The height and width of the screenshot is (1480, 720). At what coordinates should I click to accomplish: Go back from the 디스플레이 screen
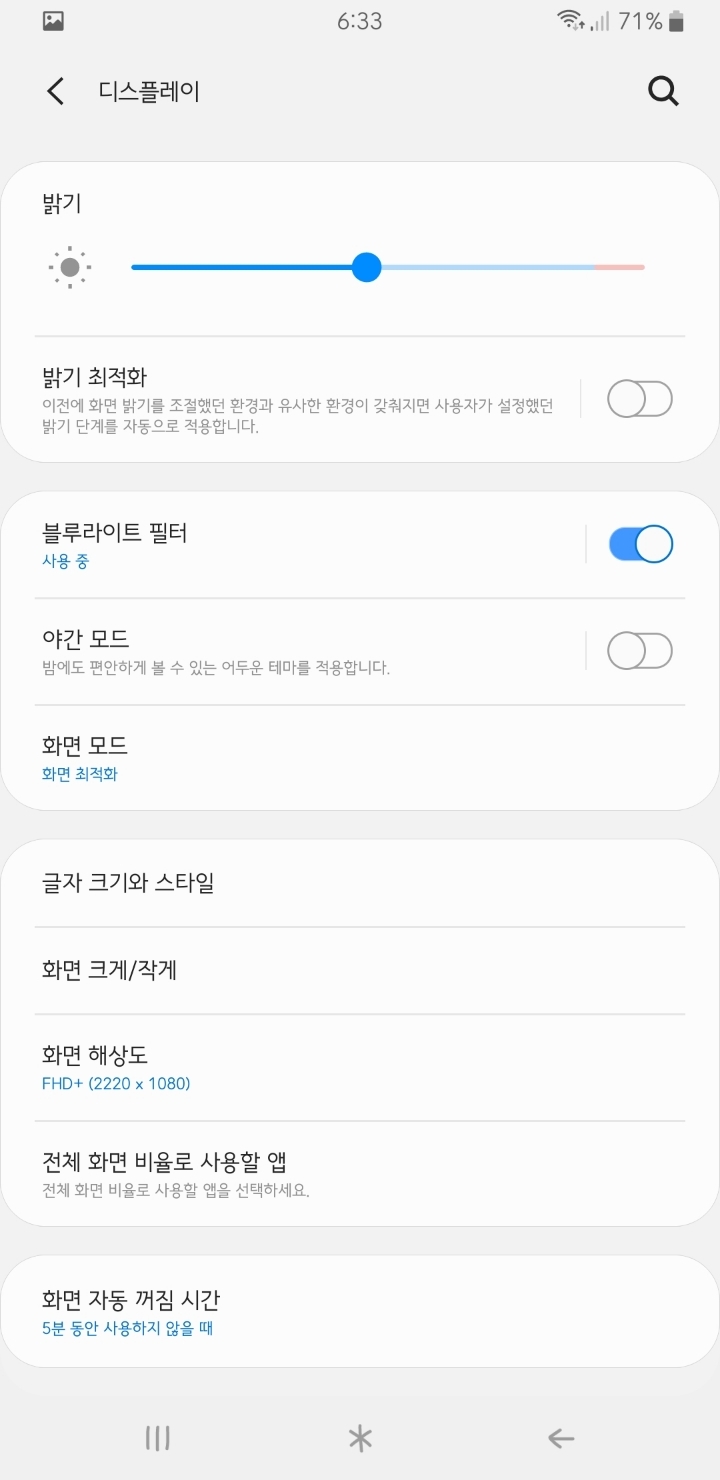[56, 92]
